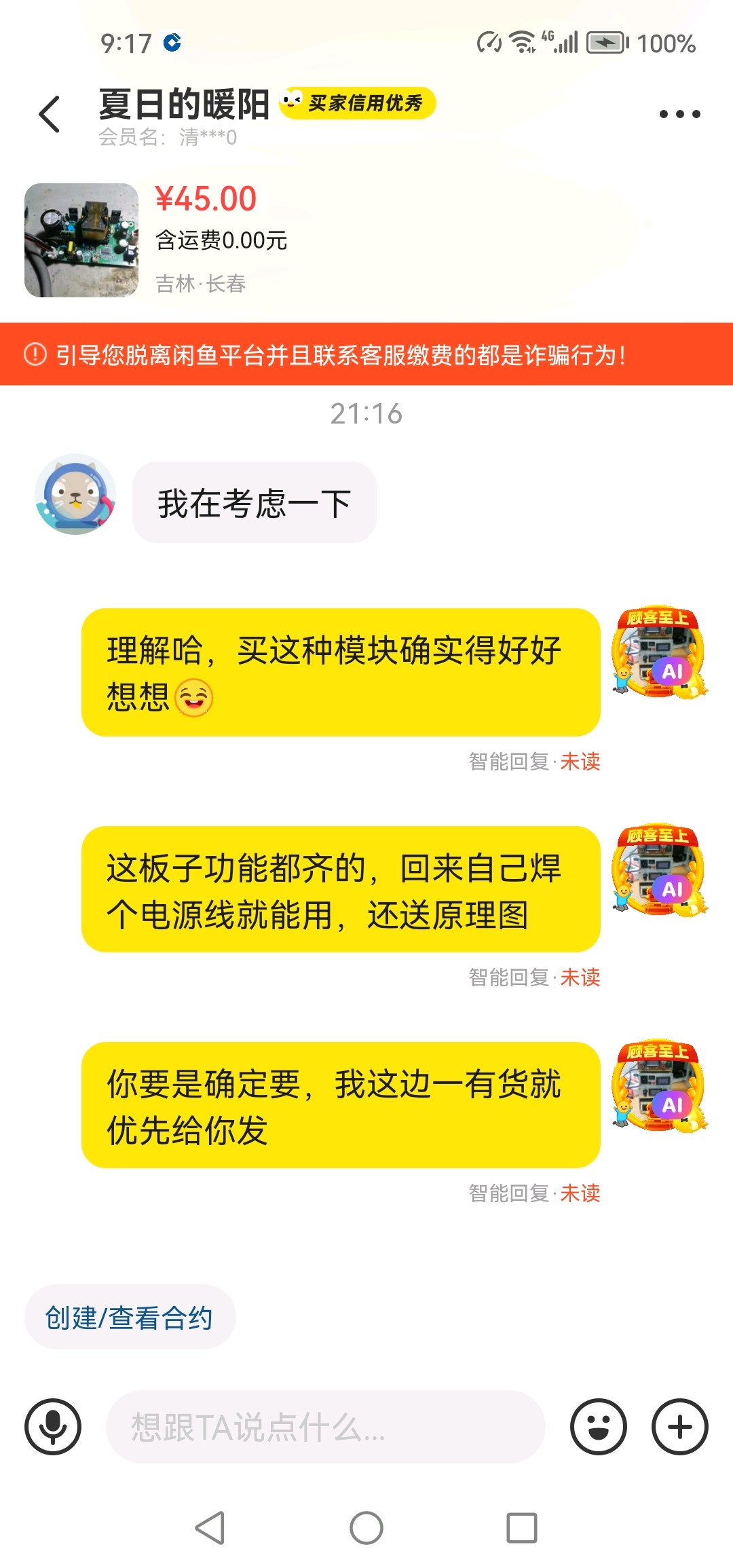Open the plus attachment menu
Viewport: 733px width, 1568px height.
tap(679, 1426)
